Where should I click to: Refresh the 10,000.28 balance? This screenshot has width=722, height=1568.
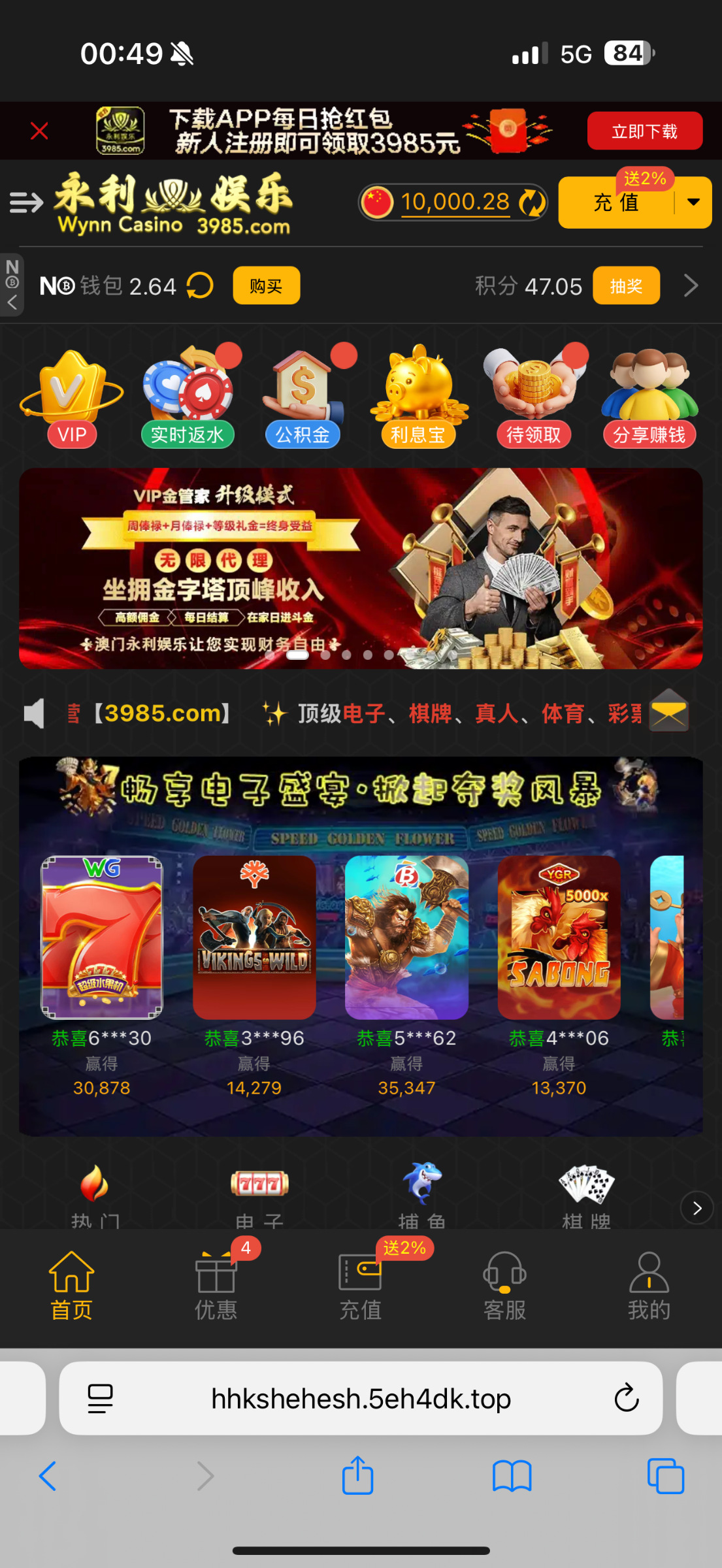[x=532, y=203]
